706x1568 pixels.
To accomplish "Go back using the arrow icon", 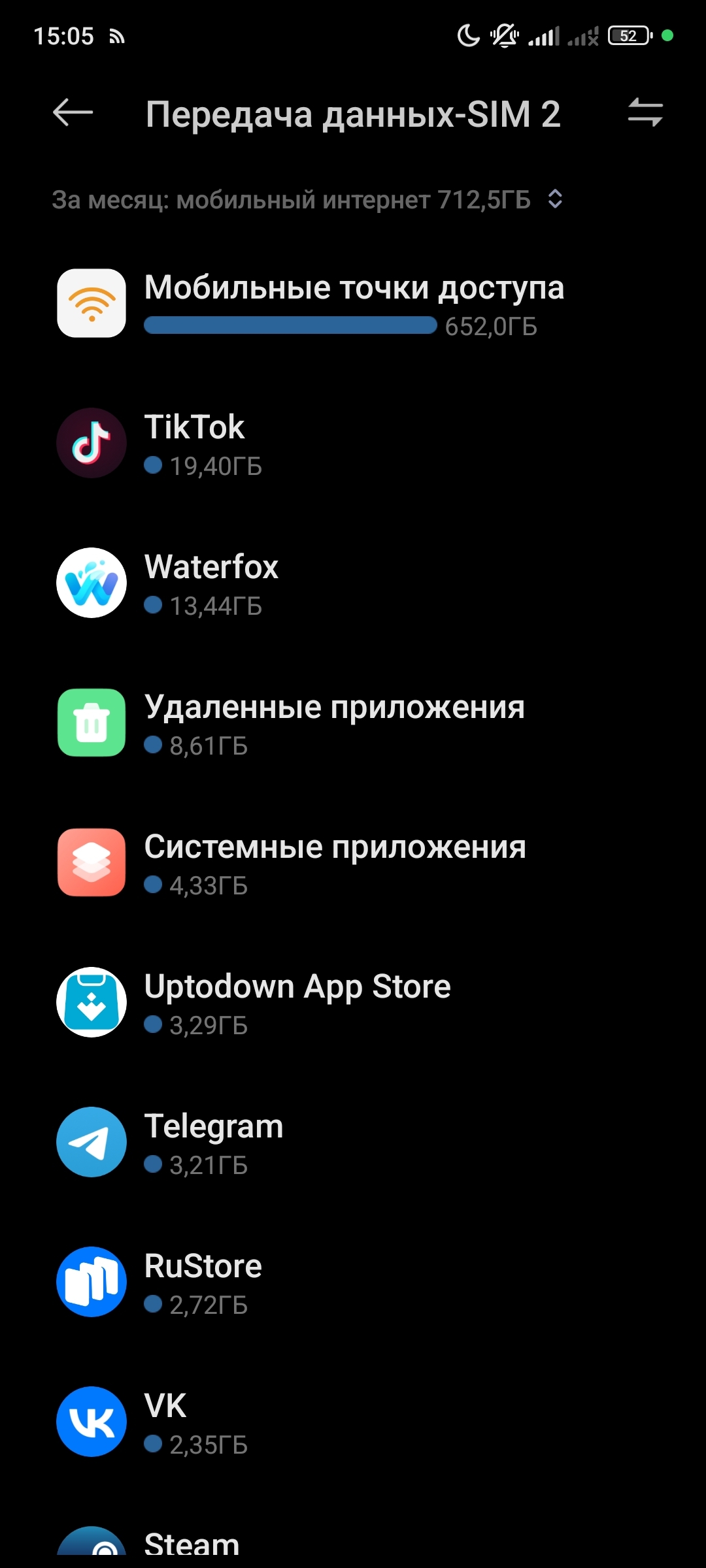I will (73, 113).
